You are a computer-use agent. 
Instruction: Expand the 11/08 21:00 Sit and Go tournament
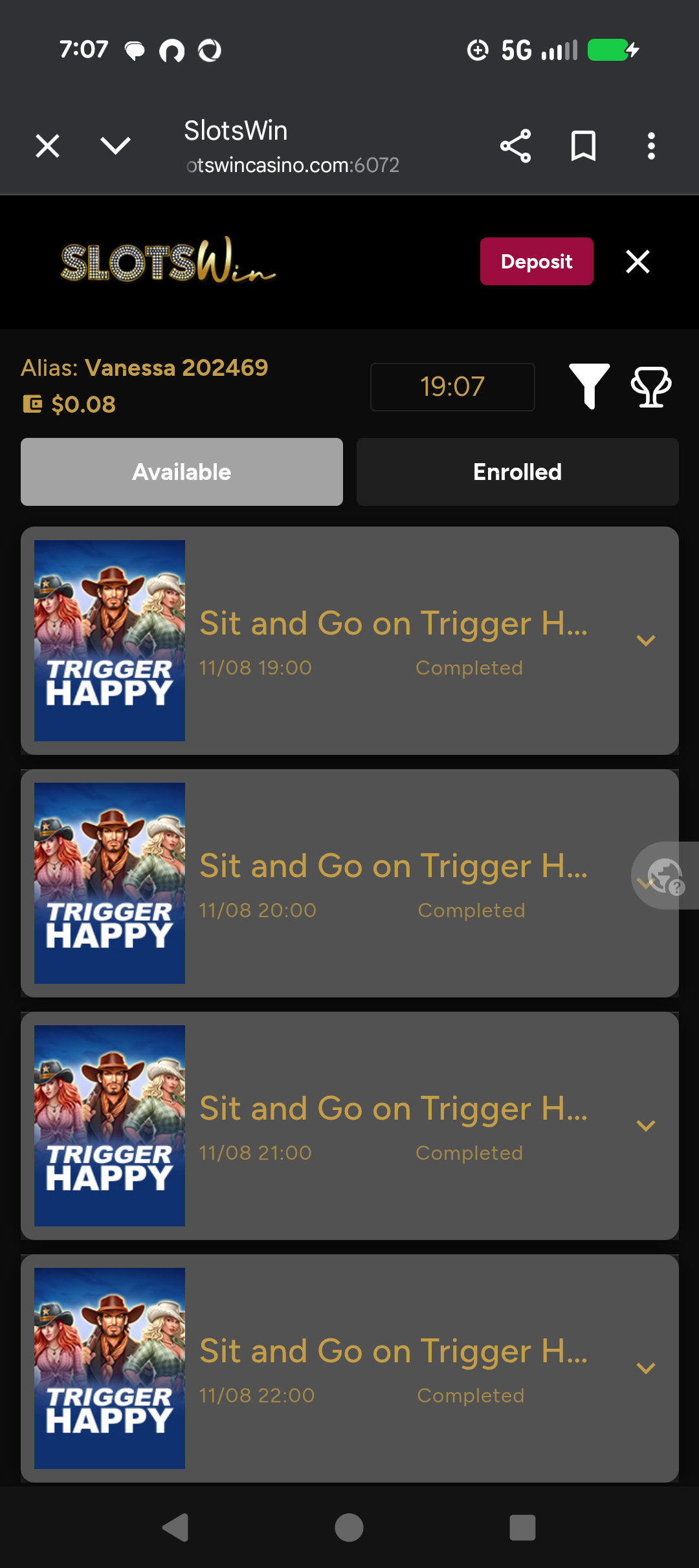(x=645, y=1126)
